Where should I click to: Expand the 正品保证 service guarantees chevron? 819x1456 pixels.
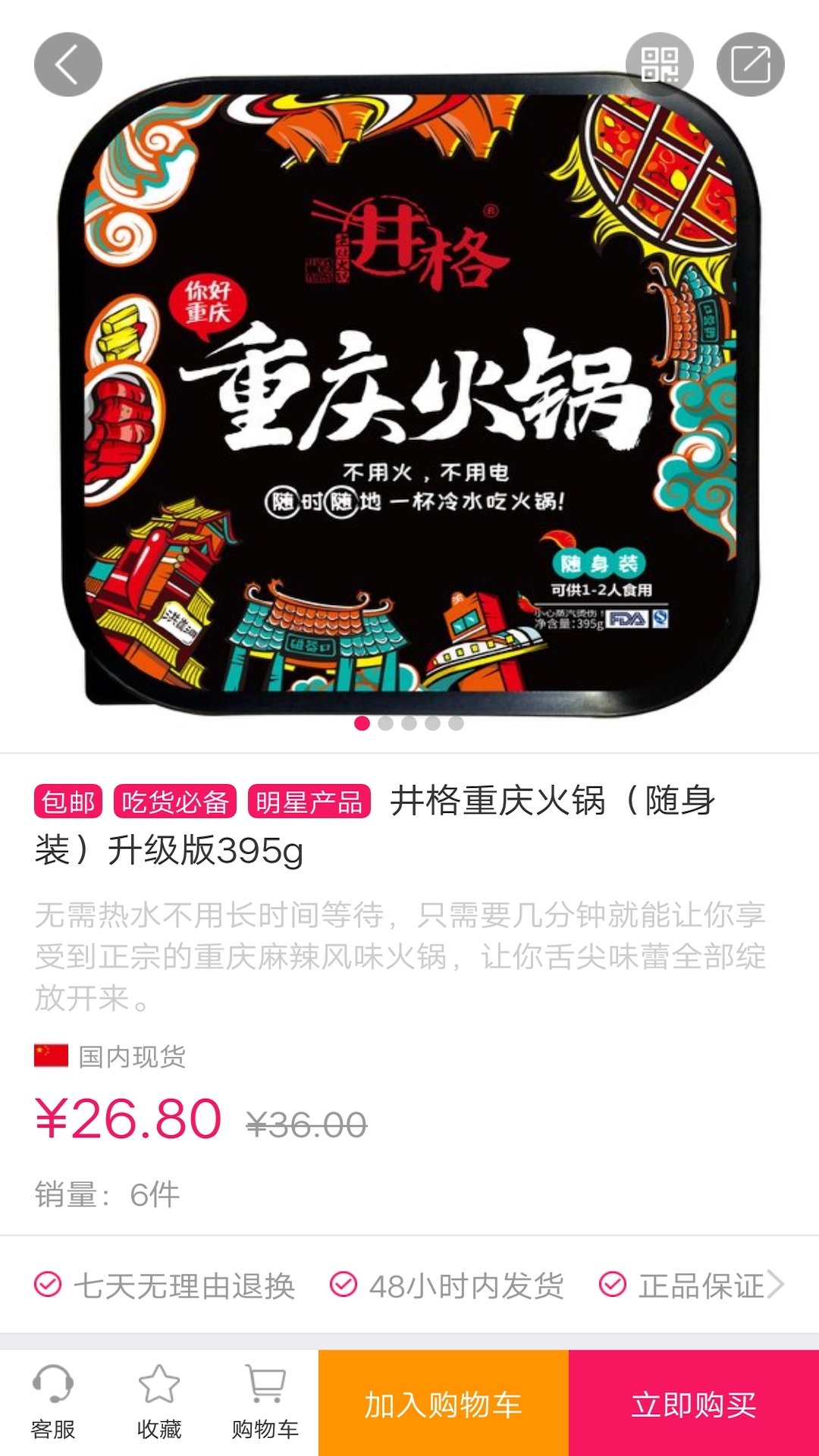pyautogui.click(x=775, y=1285)
